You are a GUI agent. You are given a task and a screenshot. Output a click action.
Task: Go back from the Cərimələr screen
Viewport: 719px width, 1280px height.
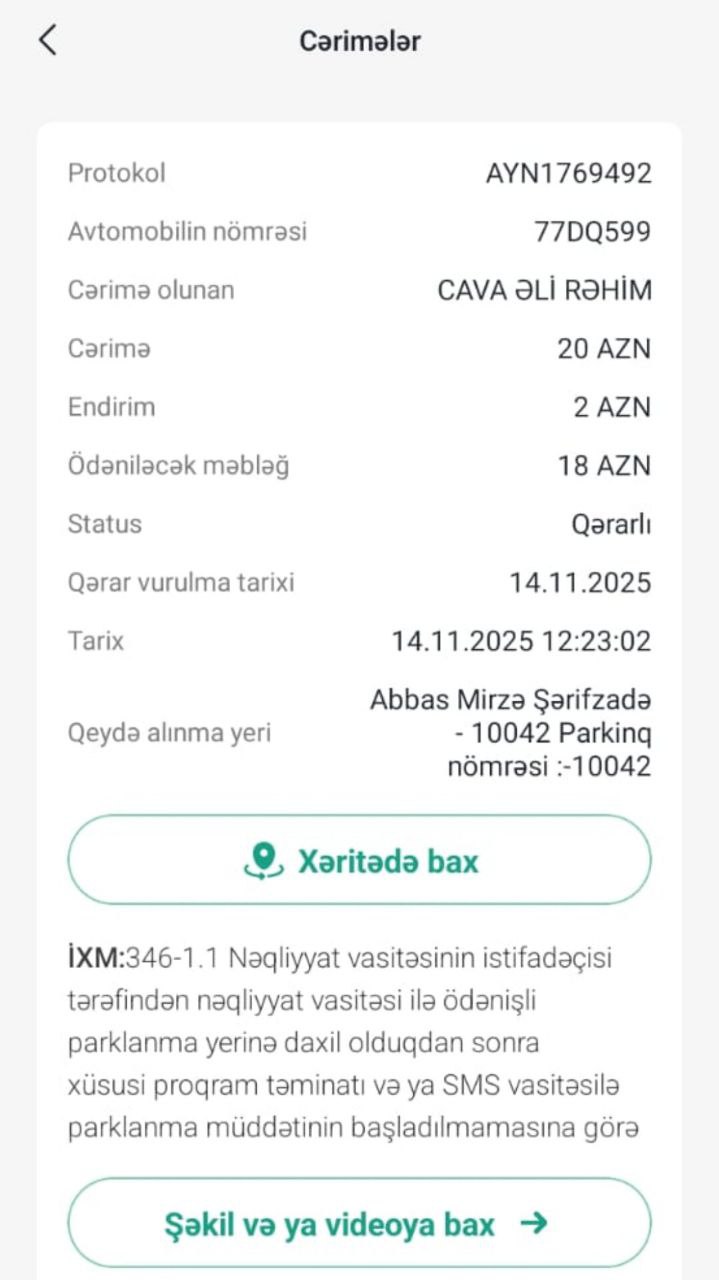(47, 40)
